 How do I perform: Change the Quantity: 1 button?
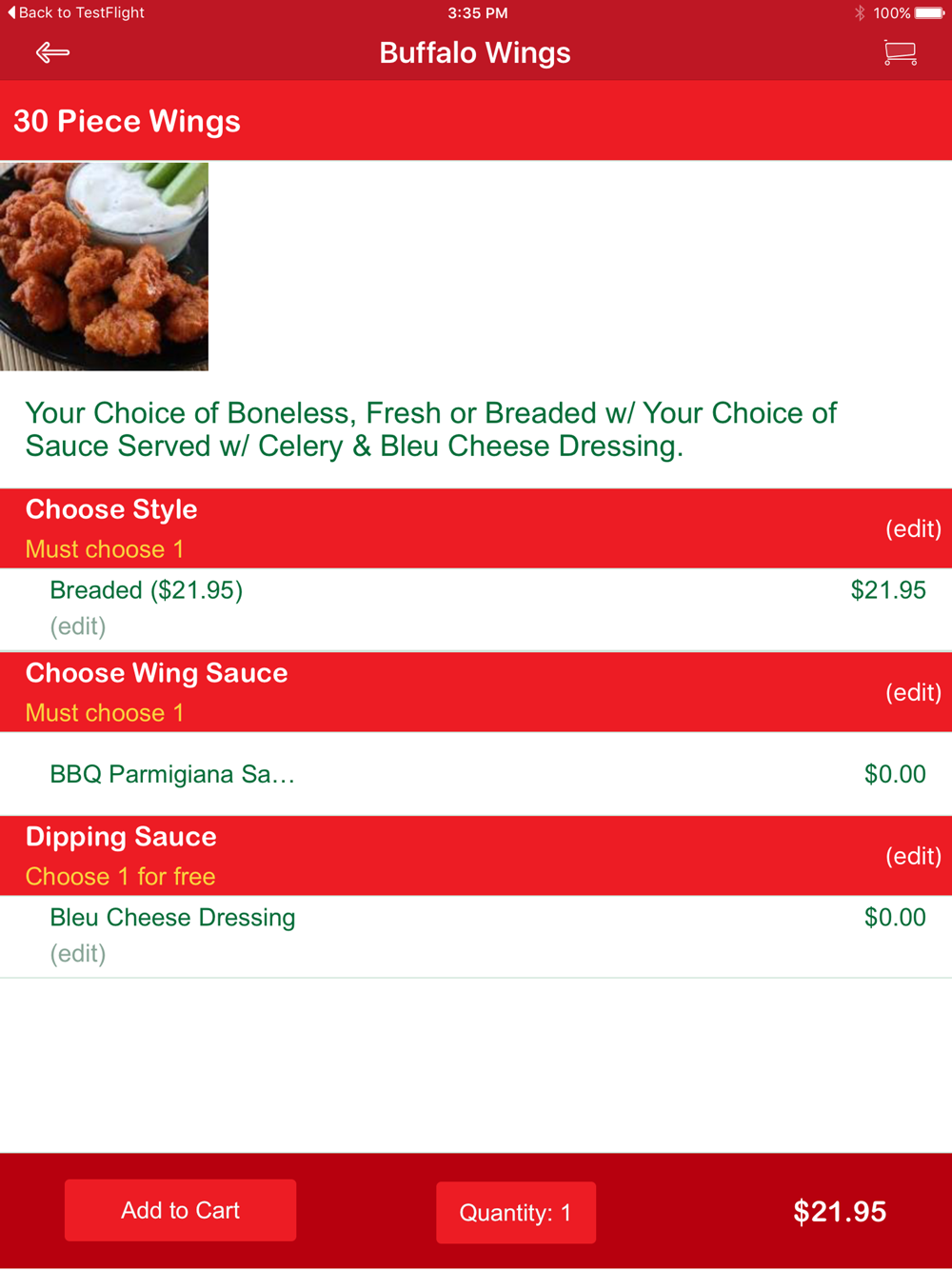(516, 1213)
